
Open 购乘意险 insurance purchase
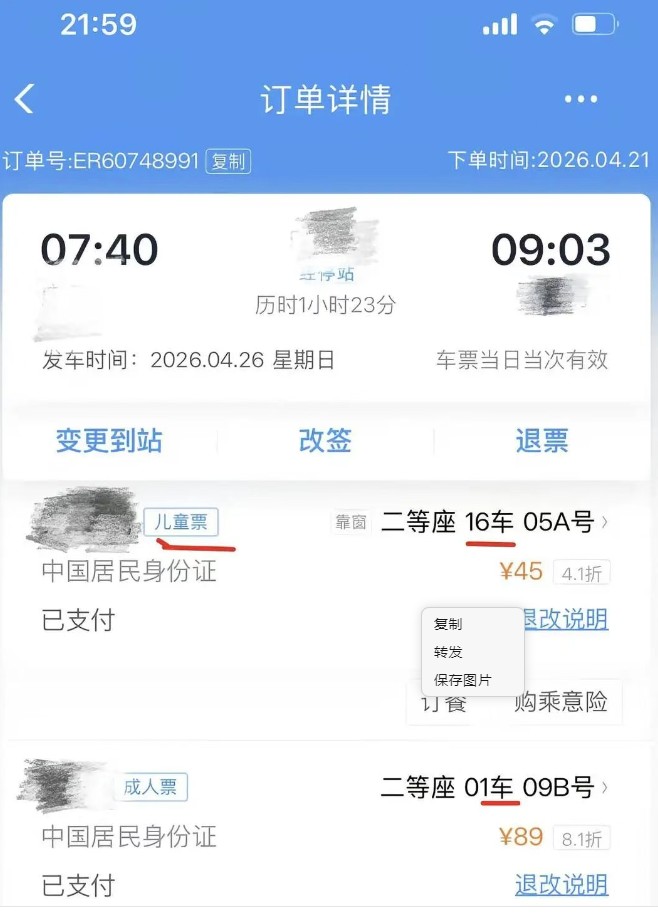(561, 703)
